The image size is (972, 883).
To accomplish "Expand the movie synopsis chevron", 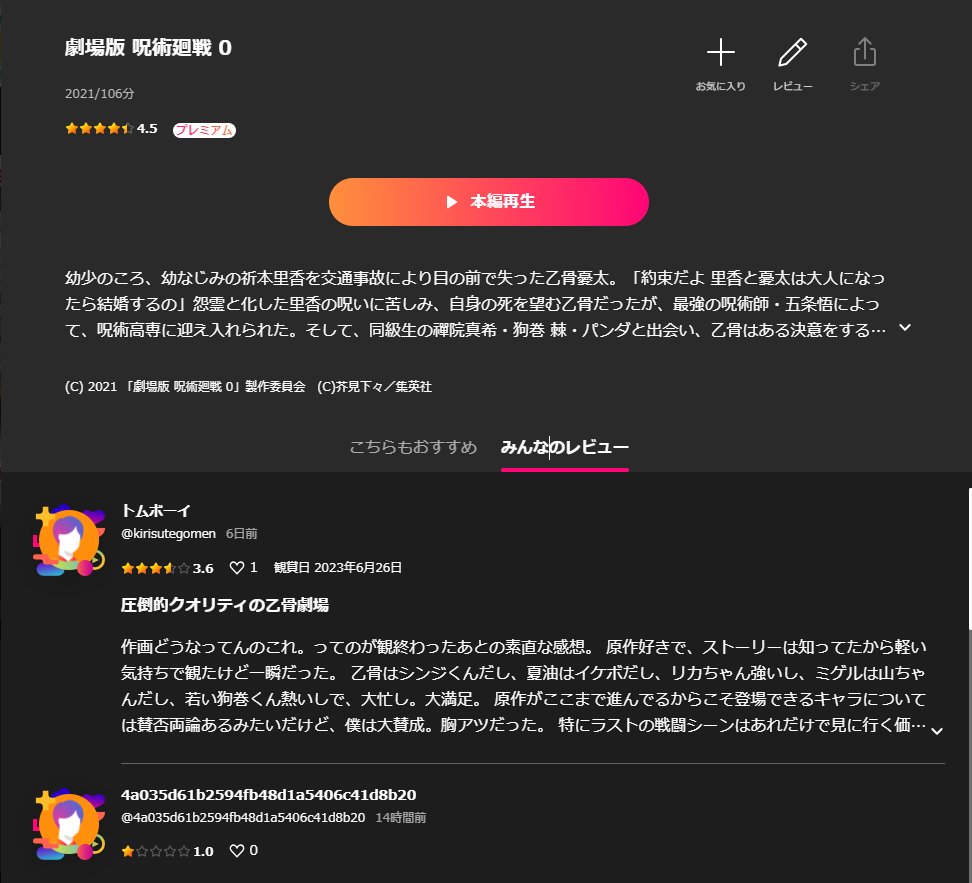I will pyautogui.click(x=905, y=328).
